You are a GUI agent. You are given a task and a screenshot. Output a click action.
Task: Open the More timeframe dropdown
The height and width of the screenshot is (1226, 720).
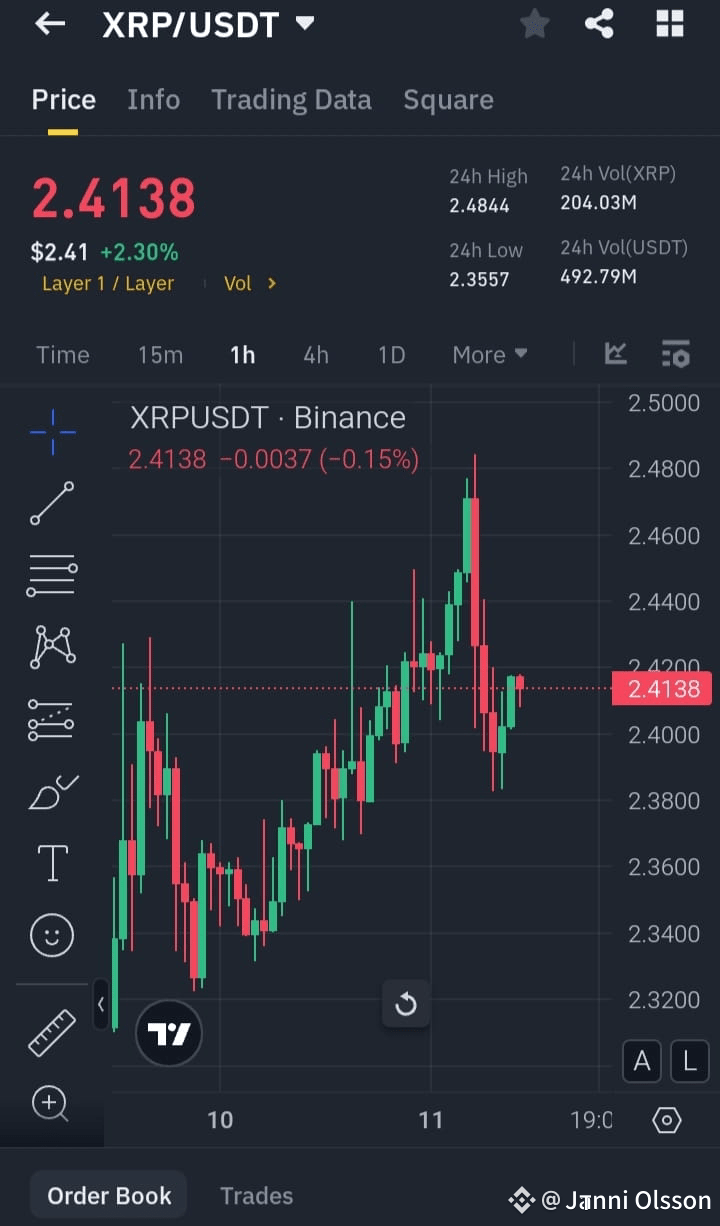coord(489,354)
